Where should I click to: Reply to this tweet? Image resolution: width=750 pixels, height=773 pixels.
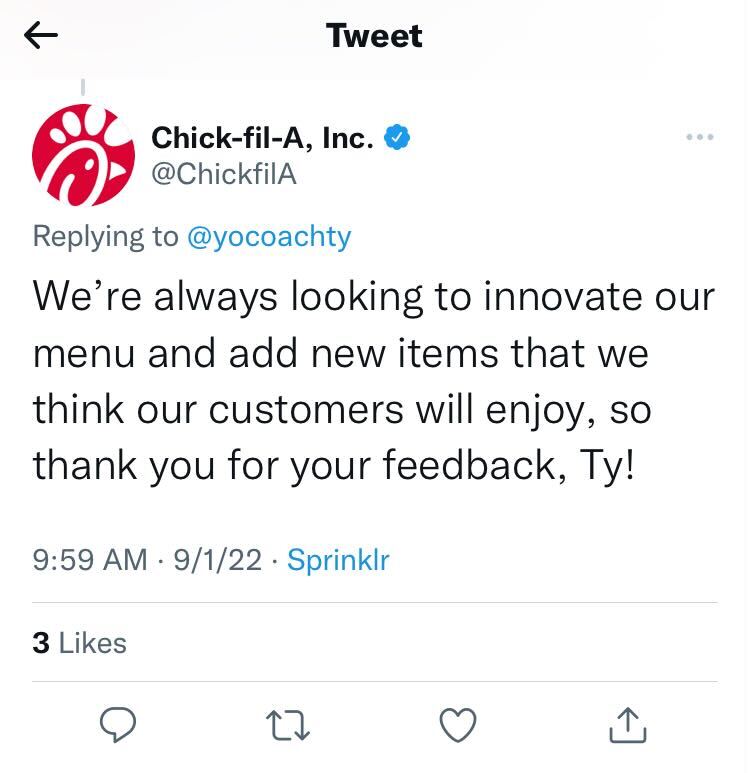click(x=120, y=725)
